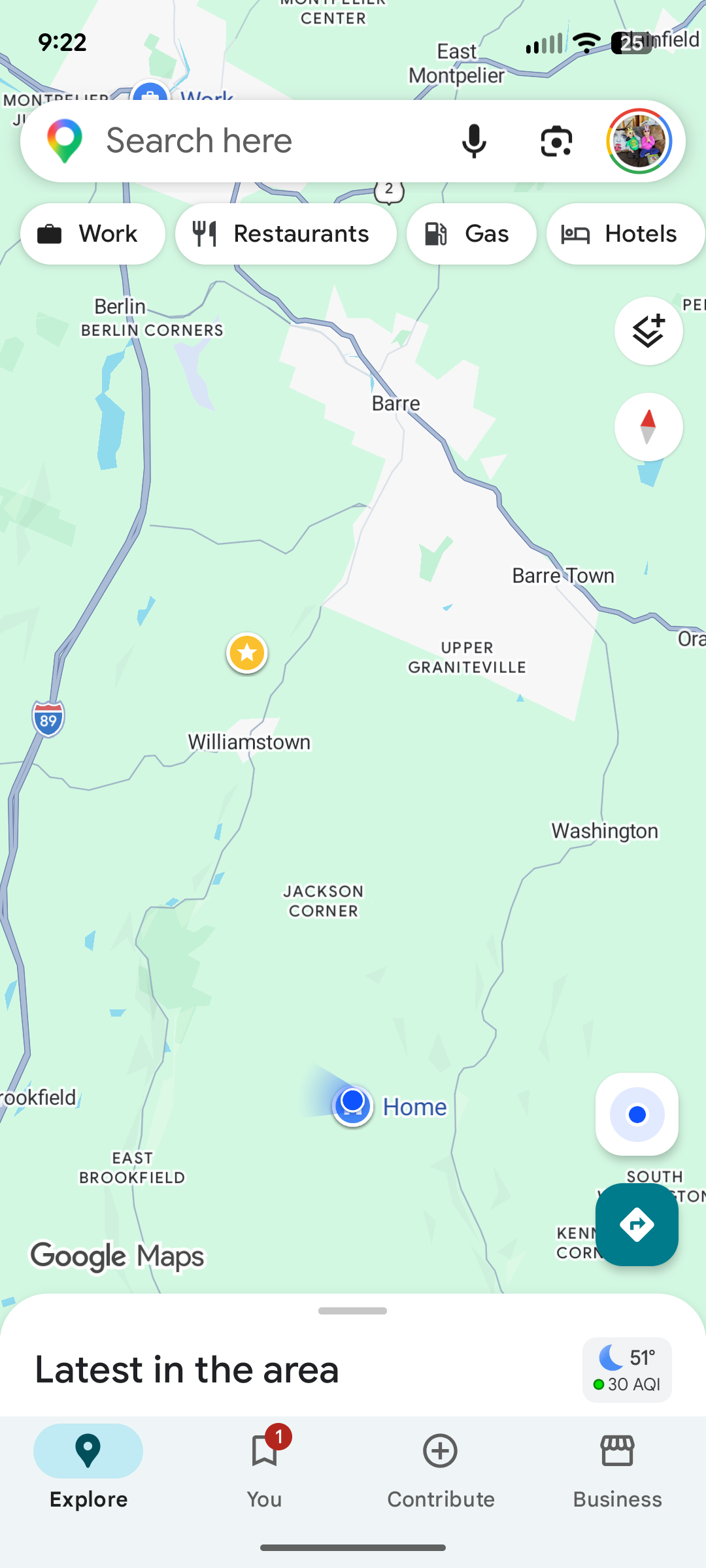Expand the Latest in the area sheet handle
The image size is (706, 1568).
coord(352,1311)
